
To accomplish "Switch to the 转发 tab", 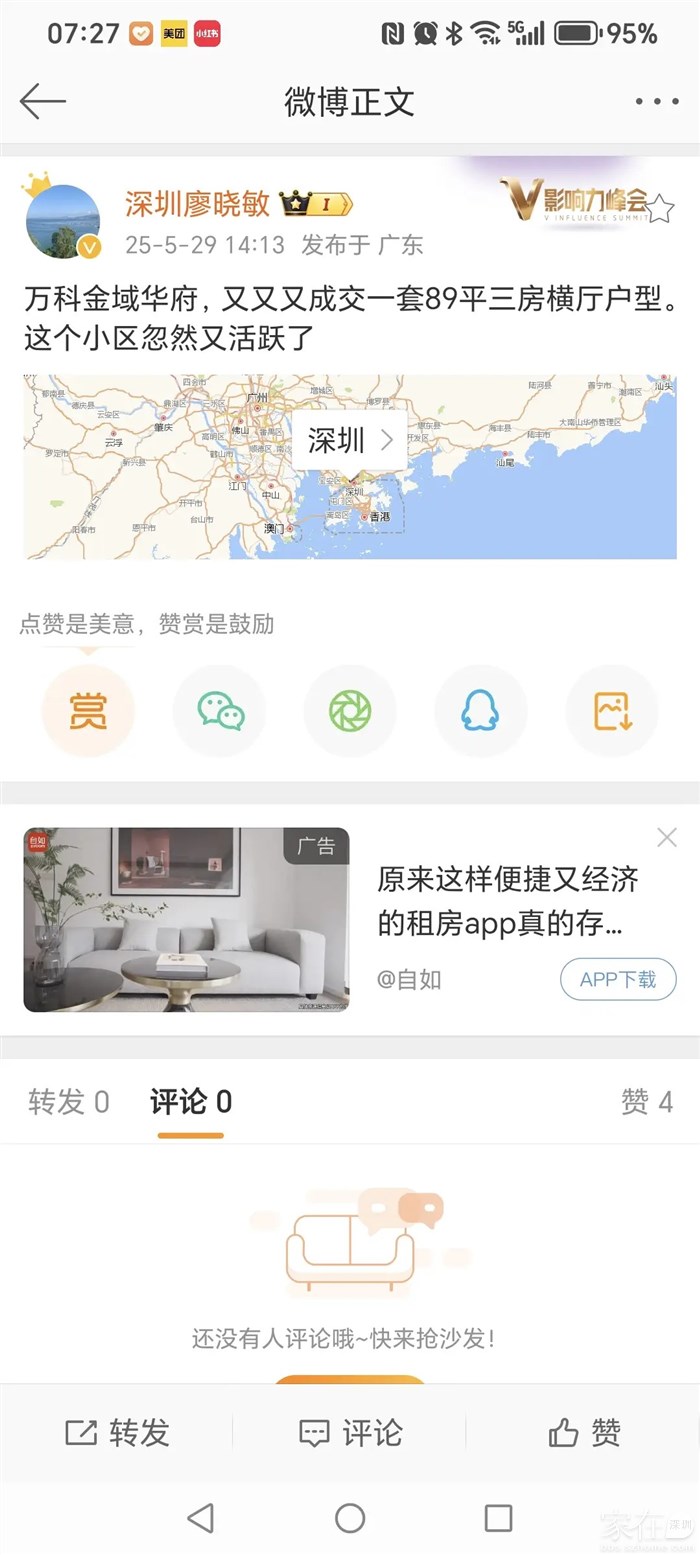I will coord(68,1102).
